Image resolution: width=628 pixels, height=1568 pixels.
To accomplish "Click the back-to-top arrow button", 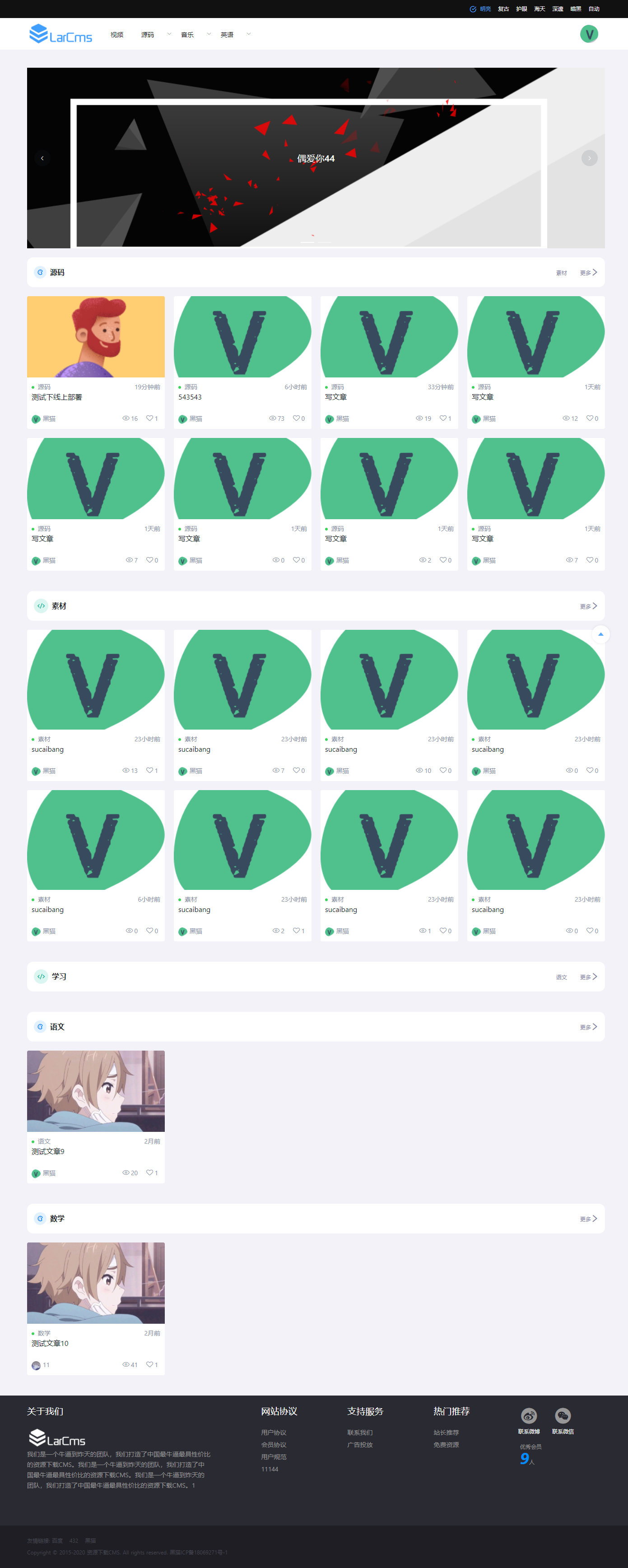I will [x=600, y=633].
